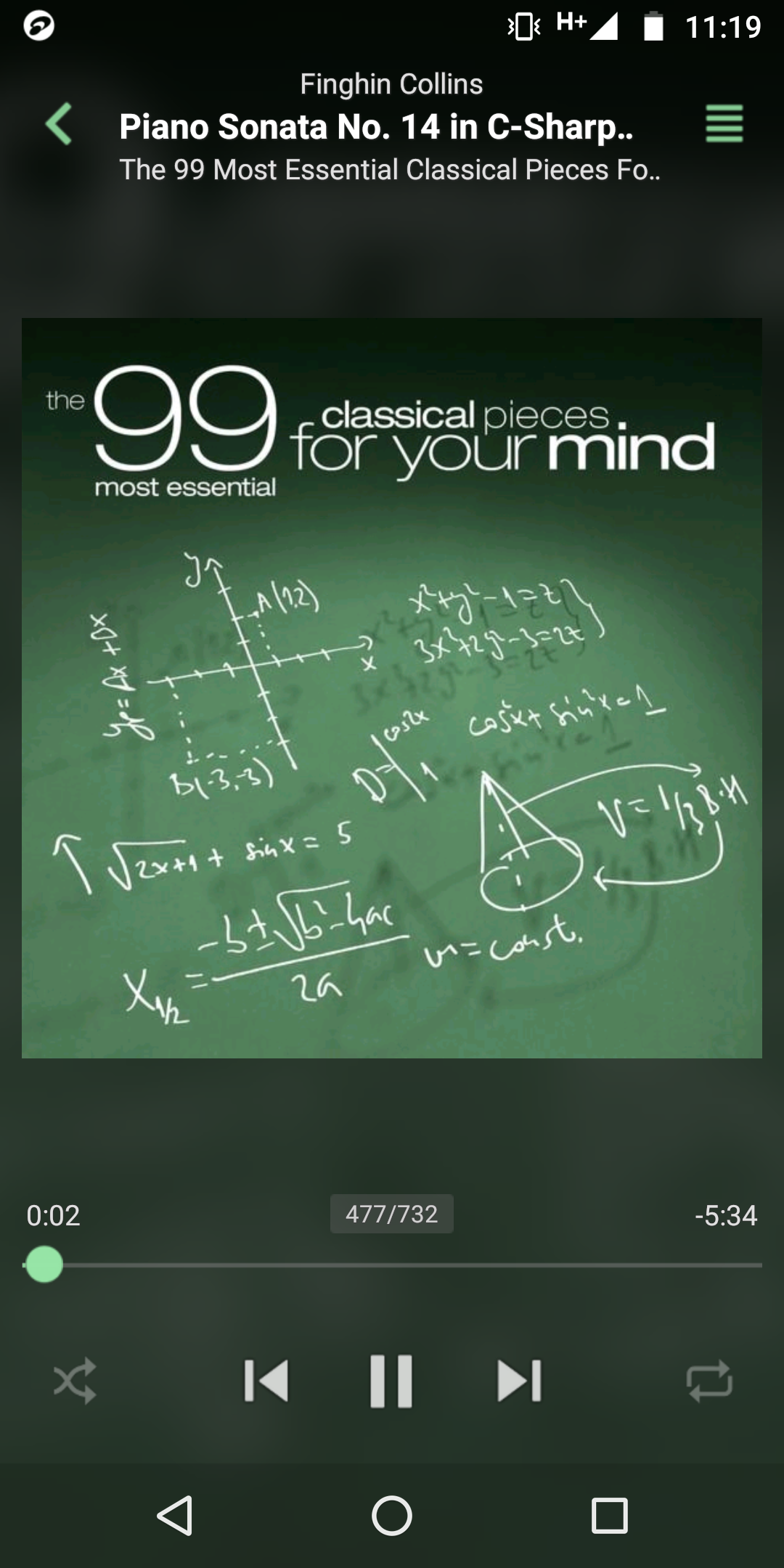Toggle shuffle mode

point(75,1380)
